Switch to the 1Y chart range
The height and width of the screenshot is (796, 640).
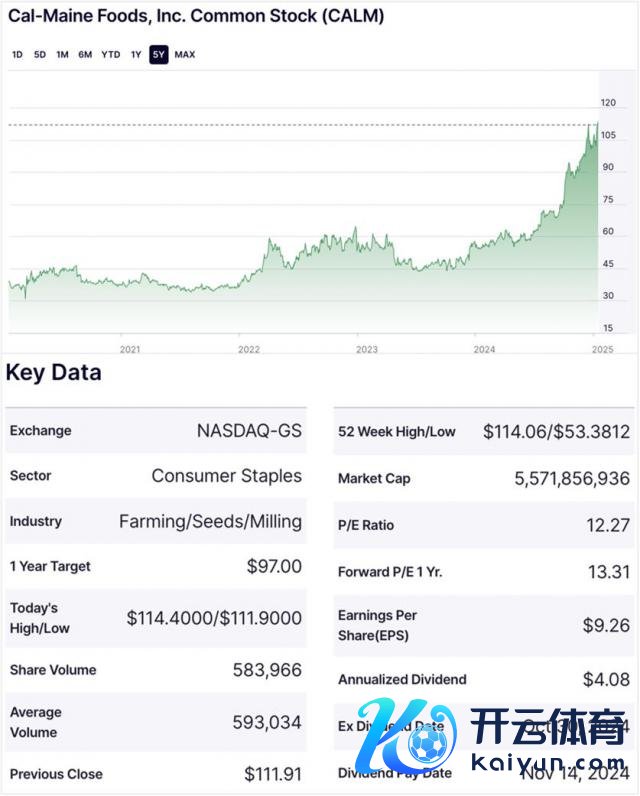click(x=136, y=55)
